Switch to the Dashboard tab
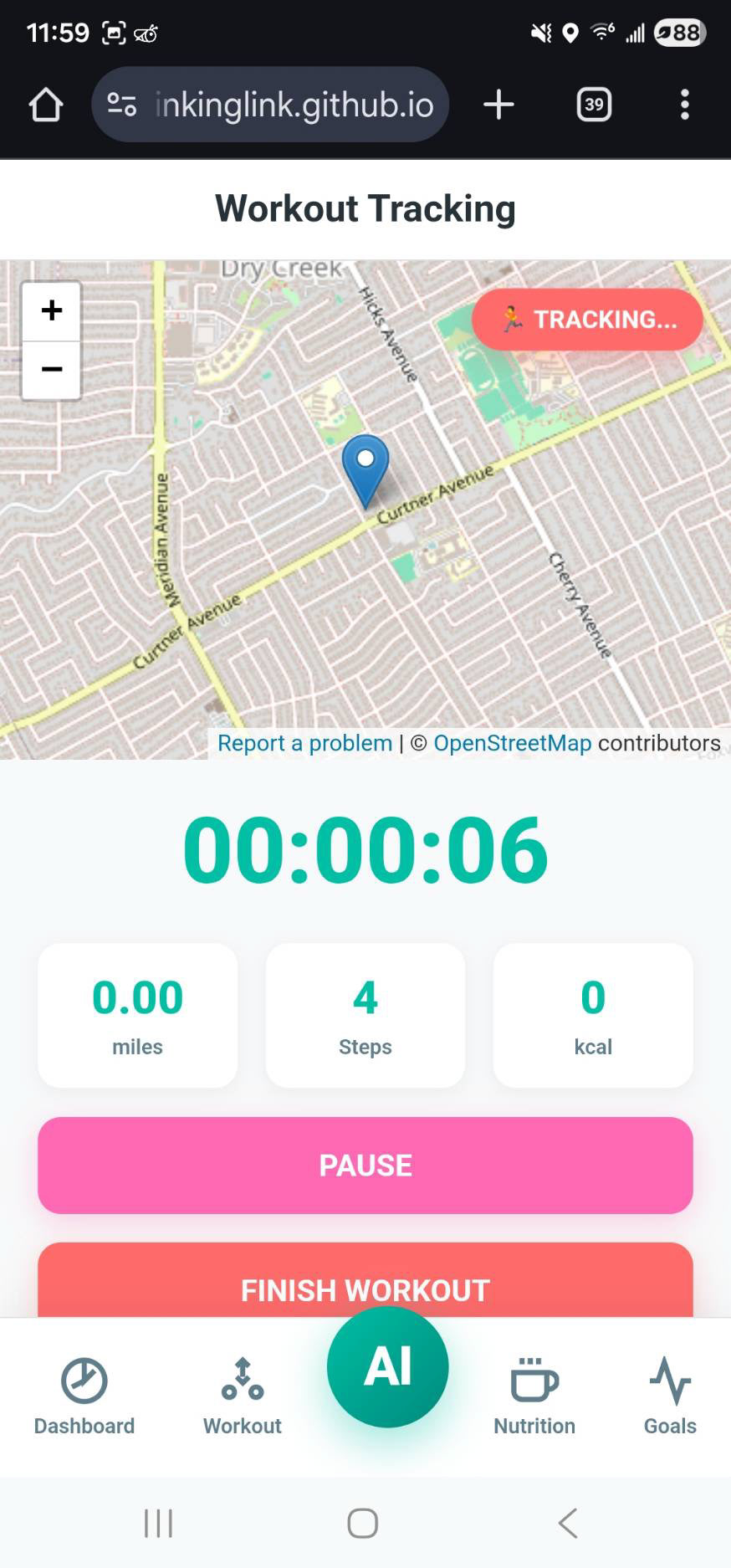This screenshot has height=1568, width=731. click(84, 1396)
